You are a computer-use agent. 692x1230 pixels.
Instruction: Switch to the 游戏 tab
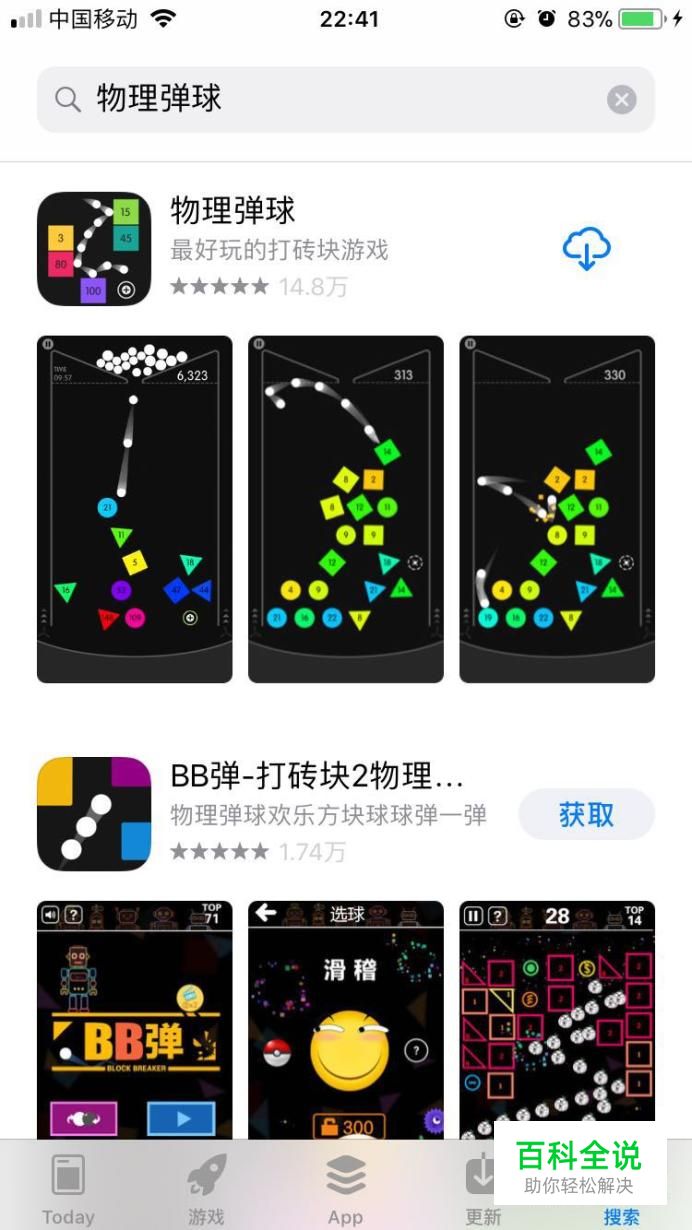[x=207, y=1188]
